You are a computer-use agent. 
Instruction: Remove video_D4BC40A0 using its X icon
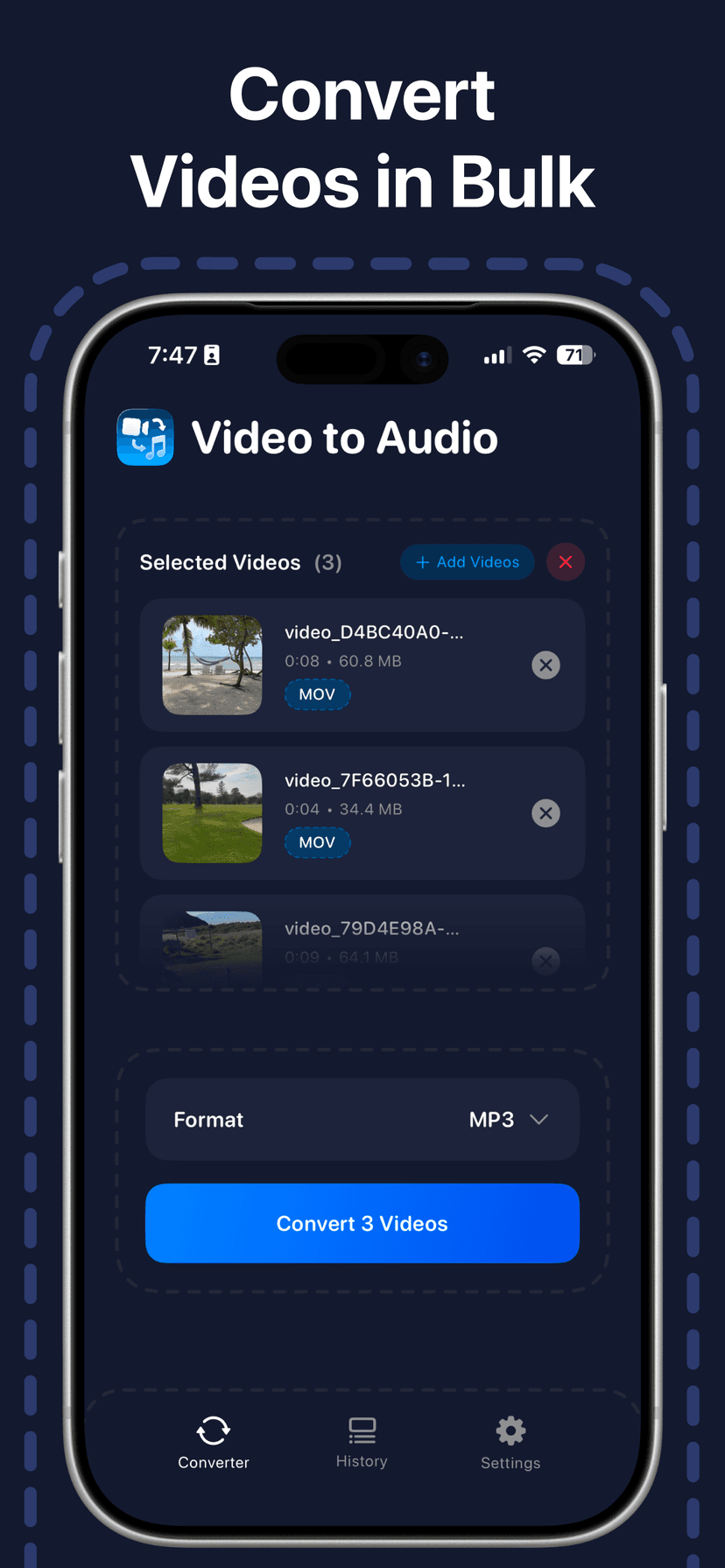point(546,665)
